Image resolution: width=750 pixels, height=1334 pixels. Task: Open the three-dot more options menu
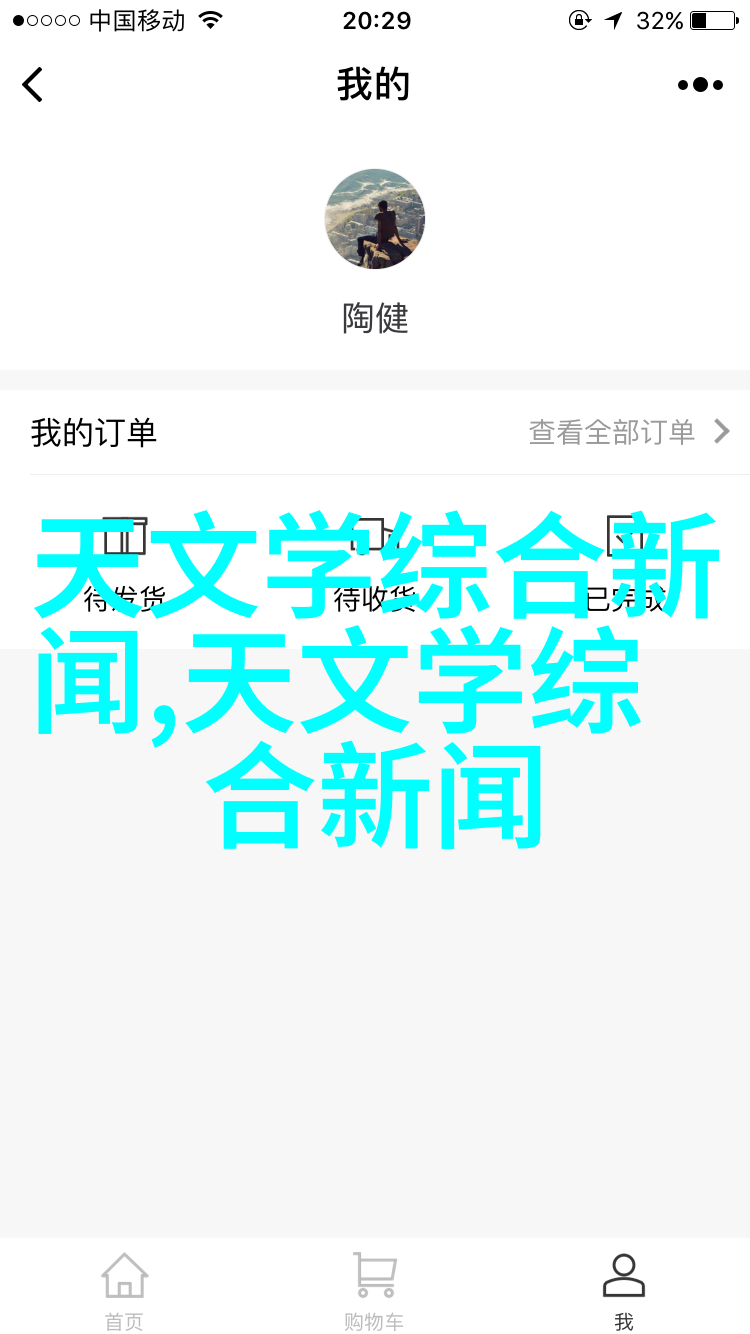(700, 85)
